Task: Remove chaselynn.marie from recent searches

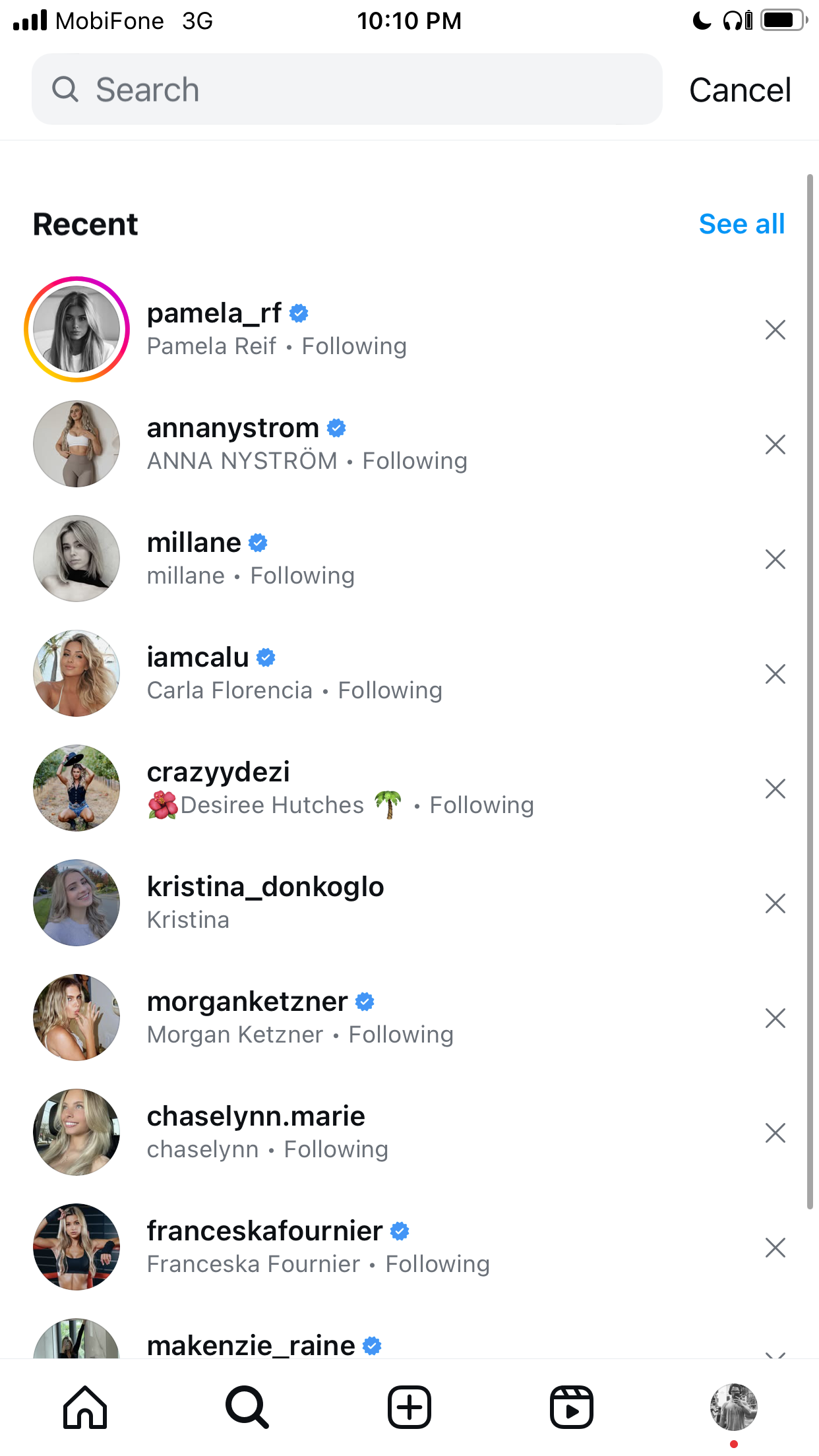Action: (775, 1133)
